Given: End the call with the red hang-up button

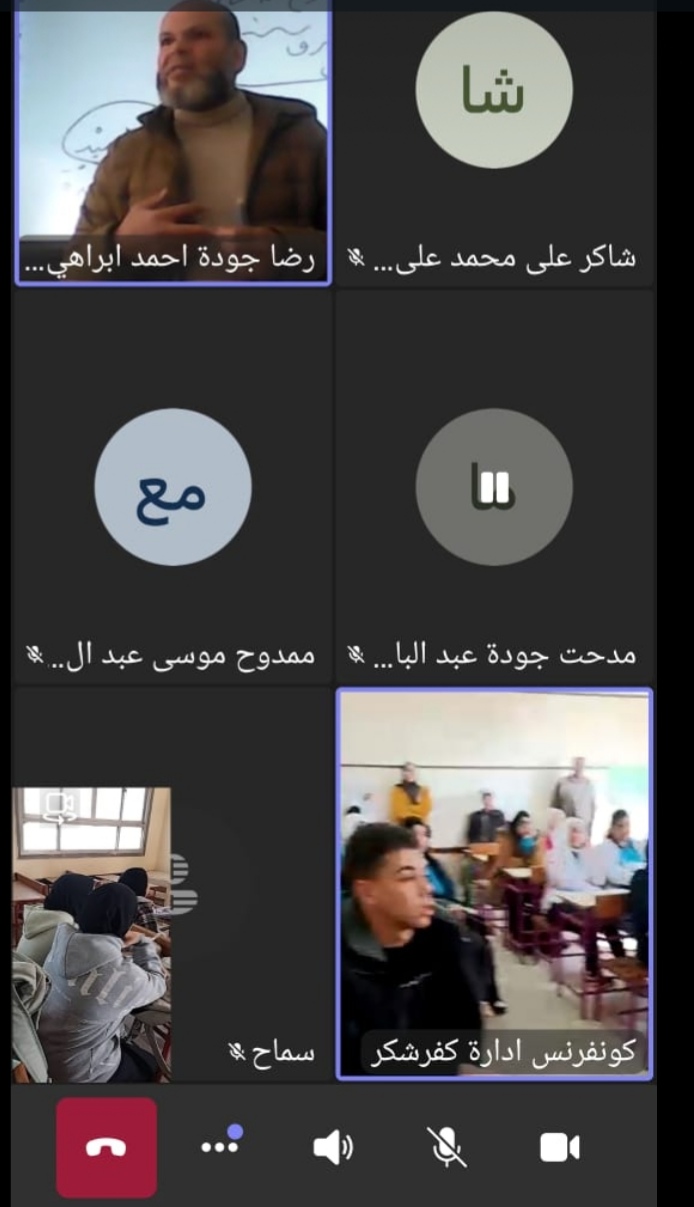Looking at the screenshot, I should [106, 1147].
